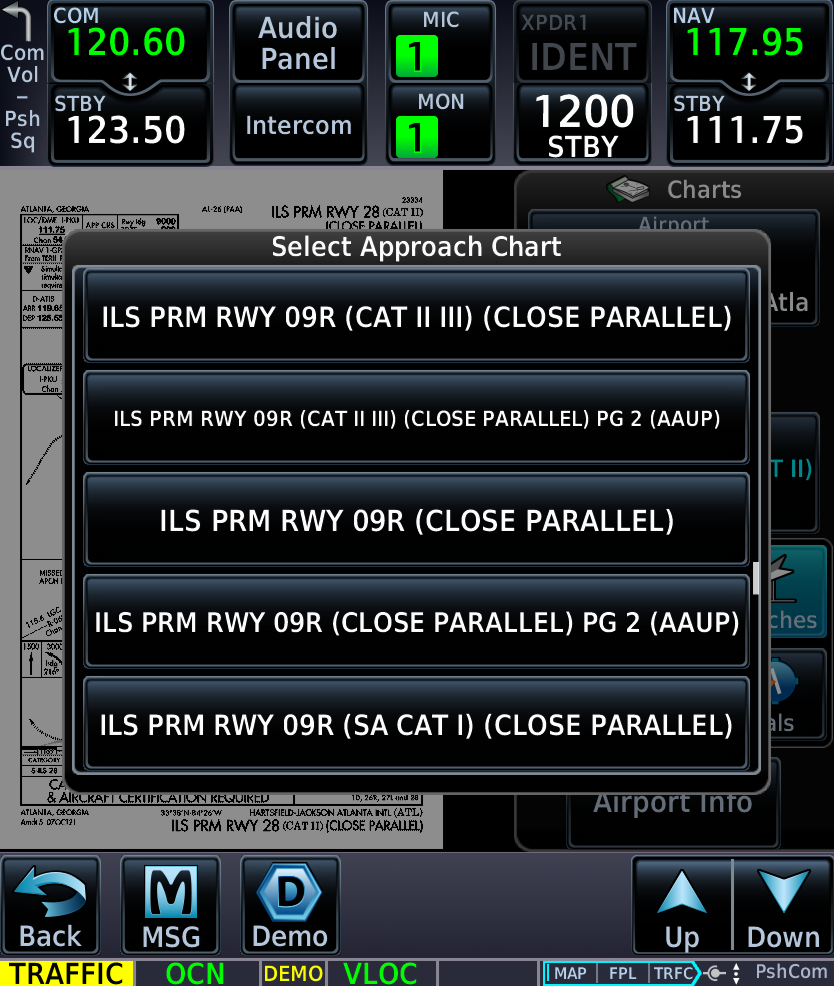Edit the COM standby frequency 123.50
Viewport: 834px width, 986px height.
click(x=130, y=125)
